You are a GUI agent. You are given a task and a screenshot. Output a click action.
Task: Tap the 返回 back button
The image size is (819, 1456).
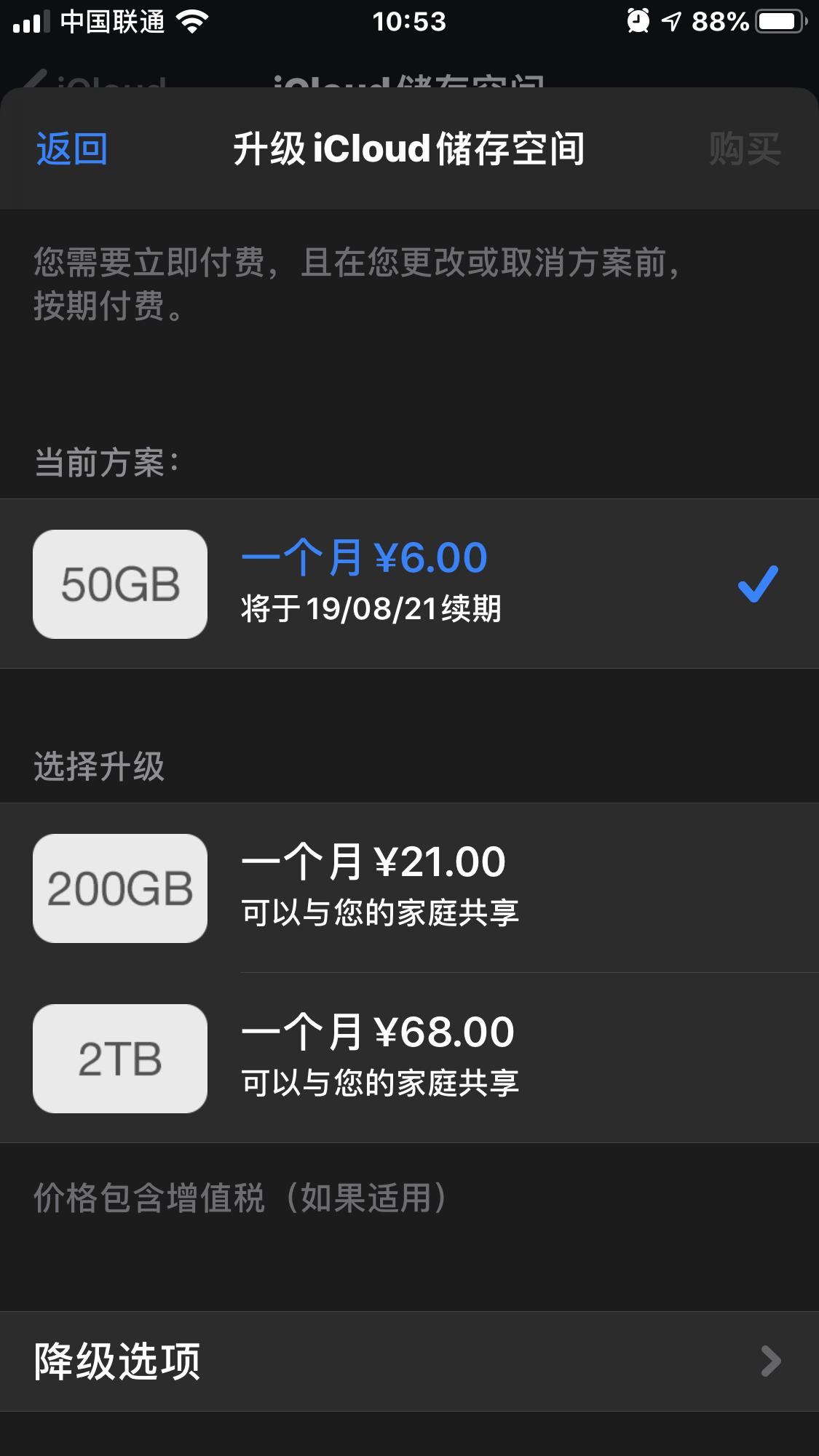pos(72,150)
